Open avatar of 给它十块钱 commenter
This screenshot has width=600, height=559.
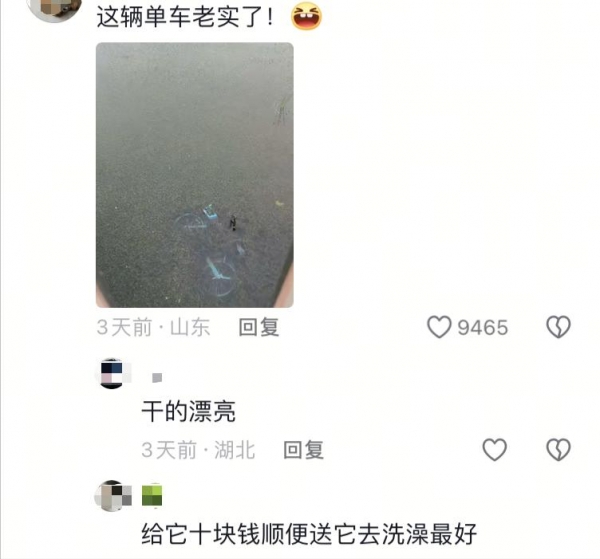click(112, 496)
